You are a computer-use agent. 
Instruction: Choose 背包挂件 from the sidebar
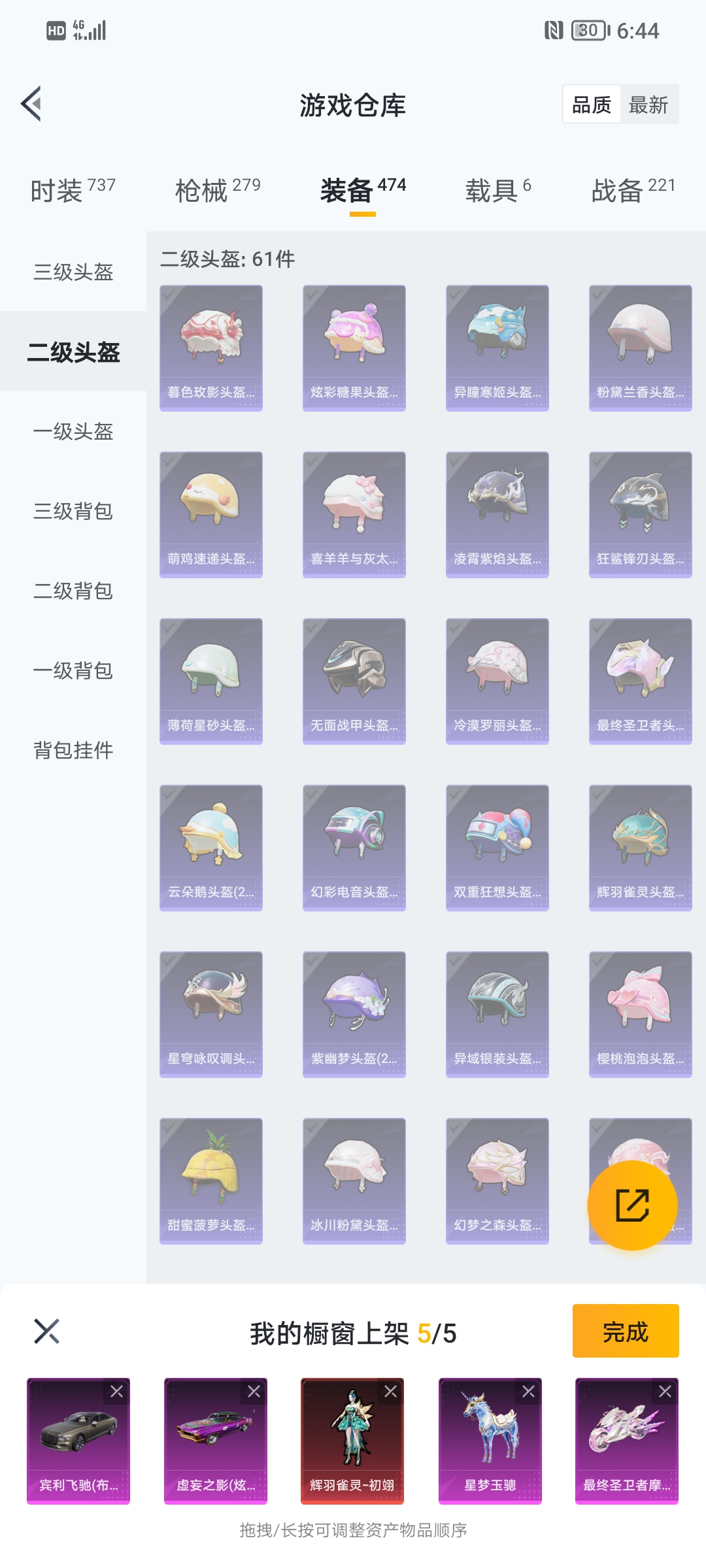[x=73, y=750]
